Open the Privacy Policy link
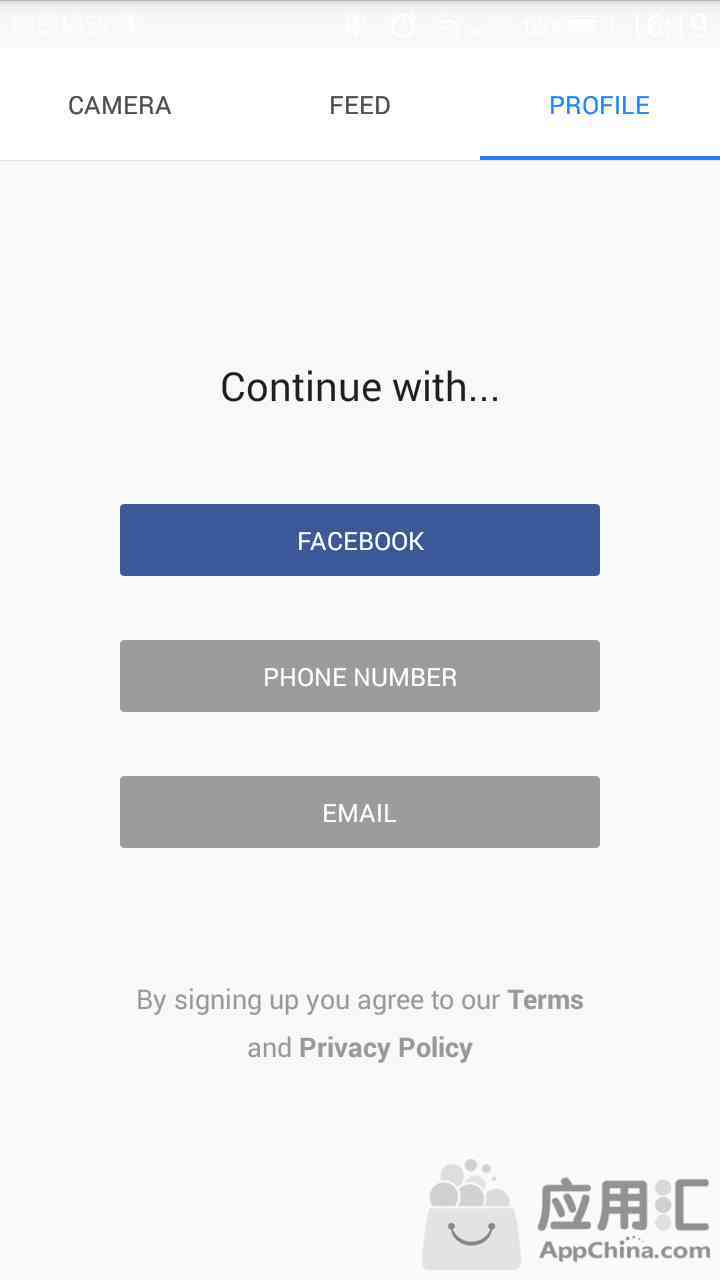720x1280 pixels. [x=386, y=1048]
